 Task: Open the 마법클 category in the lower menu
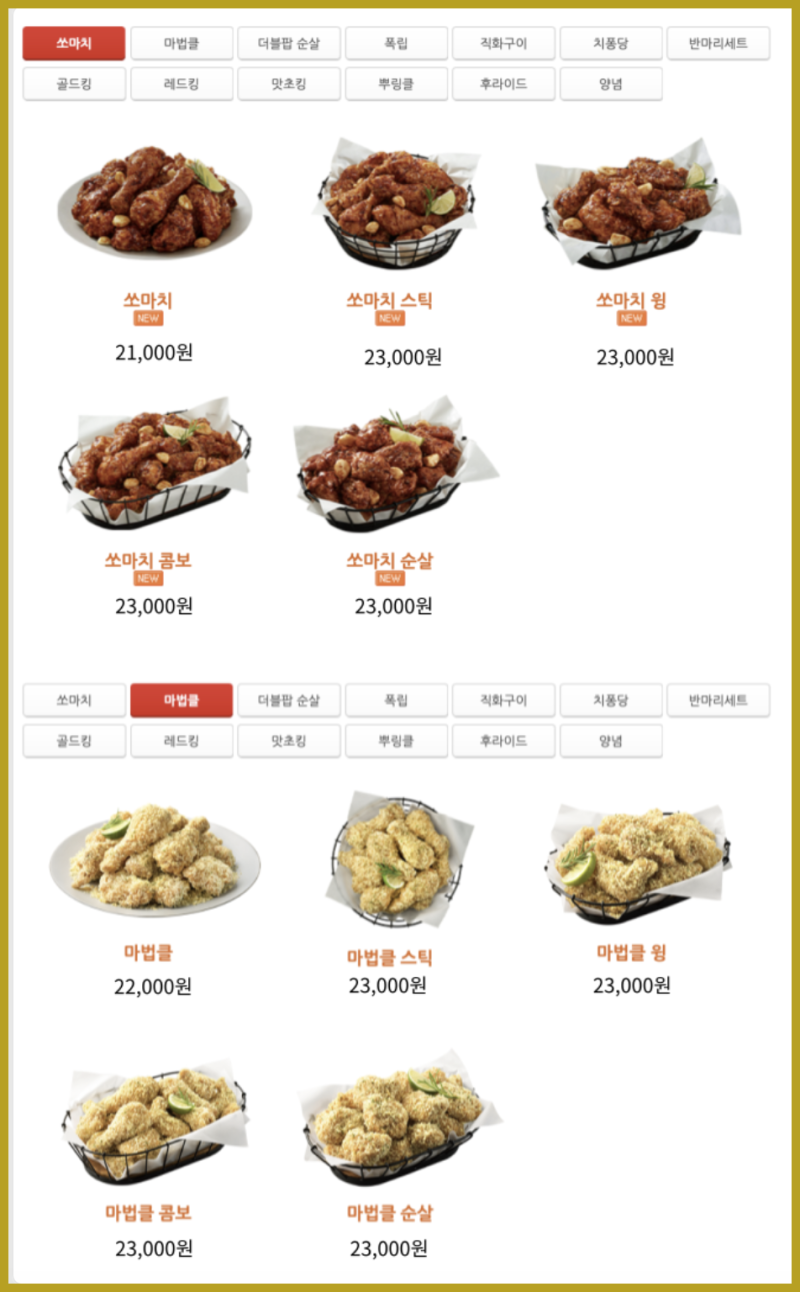(181, 700)
